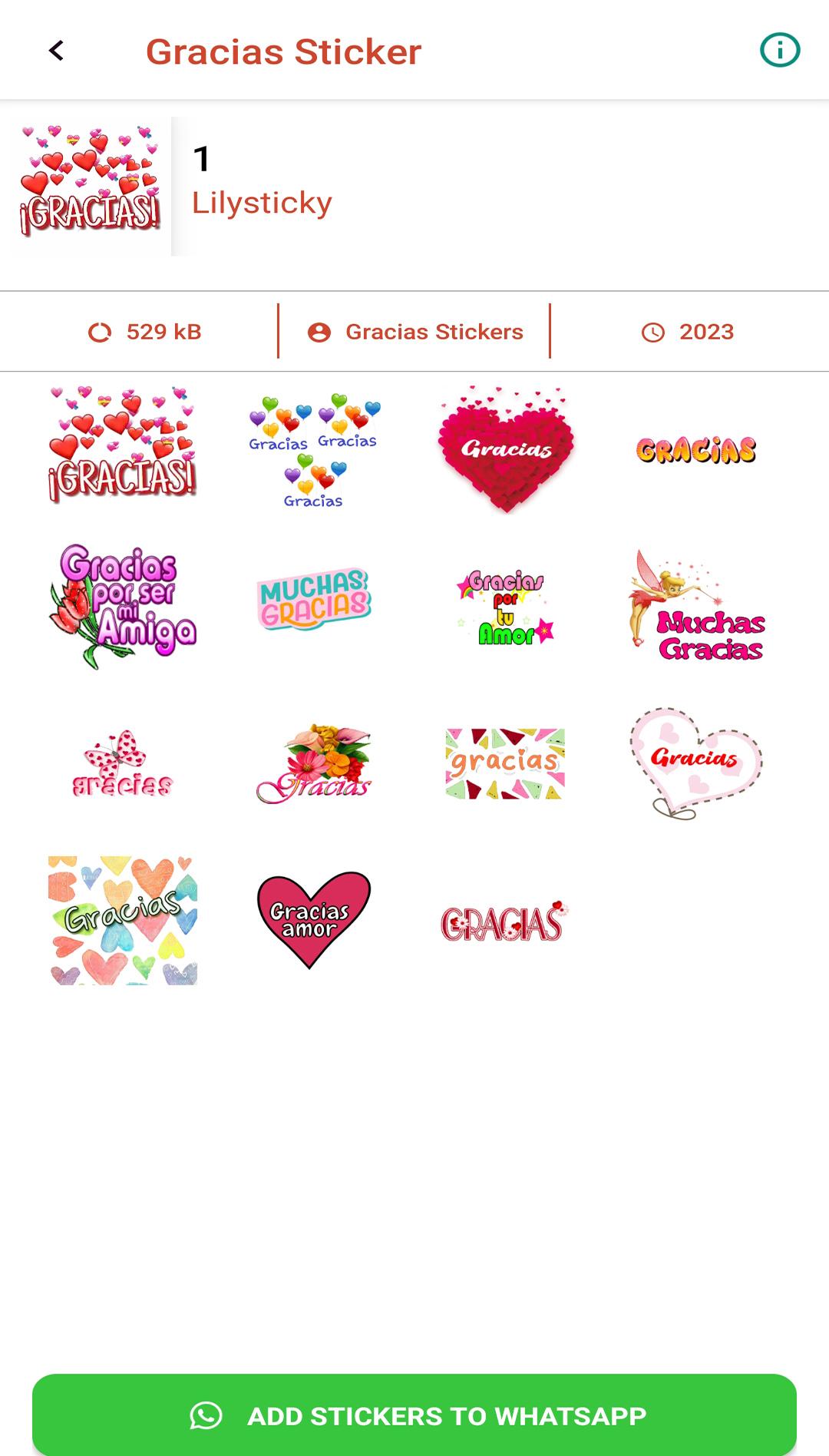Select the Gracias por tu Amor sticker

point(506,607)
